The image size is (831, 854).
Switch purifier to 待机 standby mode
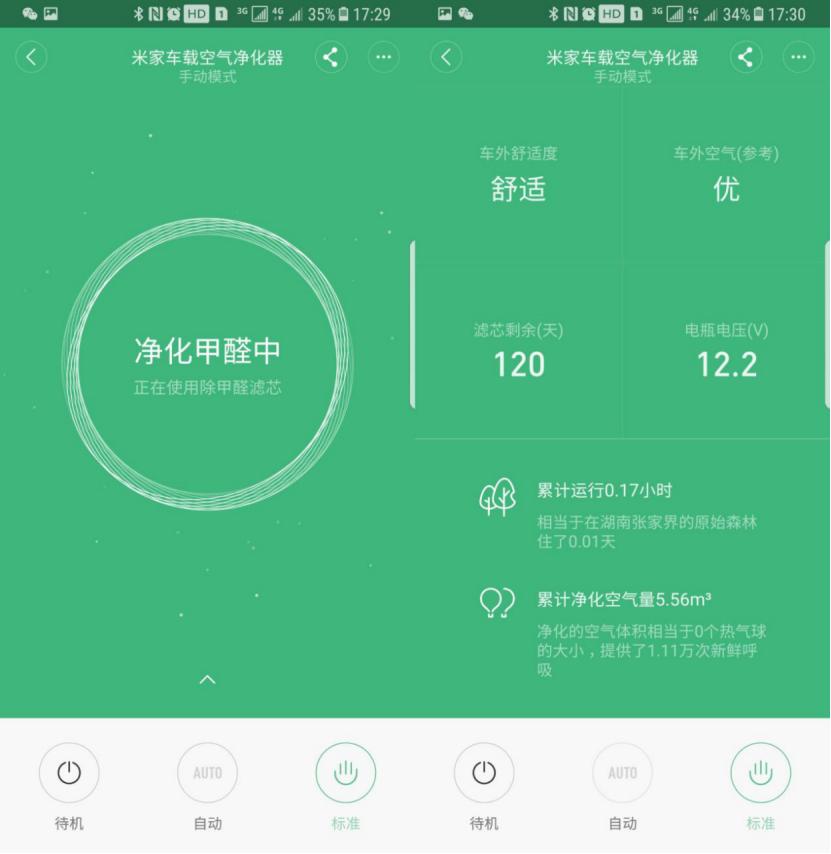(69, 772)
